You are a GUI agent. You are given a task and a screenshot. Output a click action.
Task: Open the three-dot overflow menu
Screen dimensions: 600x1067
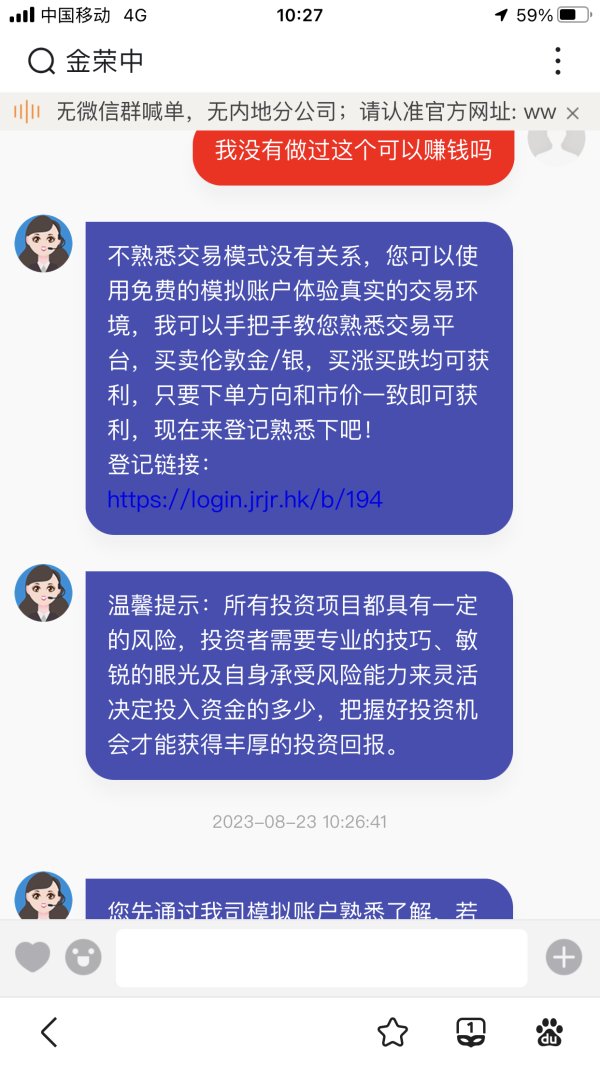pos(557,61)
